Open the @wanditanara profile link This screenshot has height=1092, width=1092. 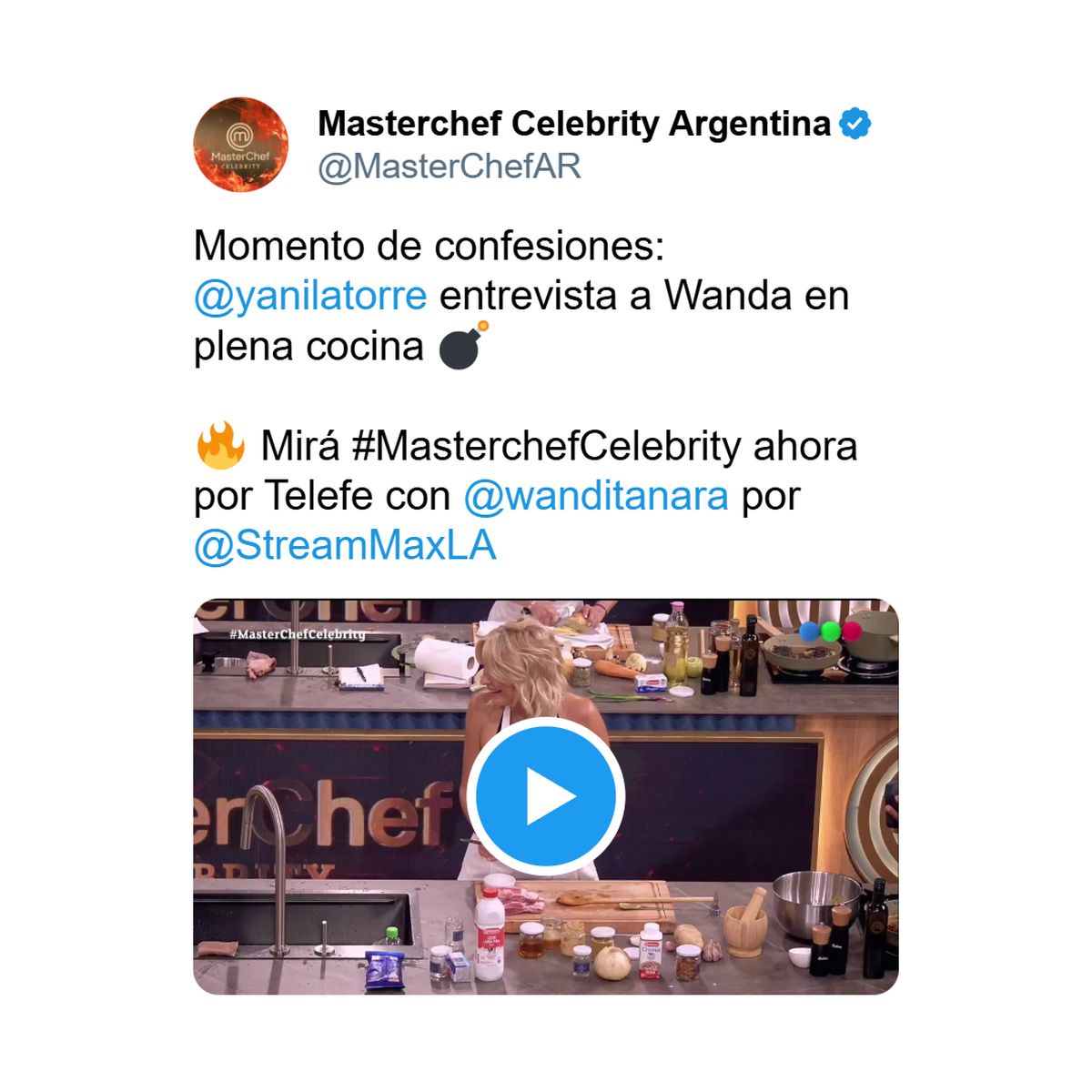tap(596, 496)
